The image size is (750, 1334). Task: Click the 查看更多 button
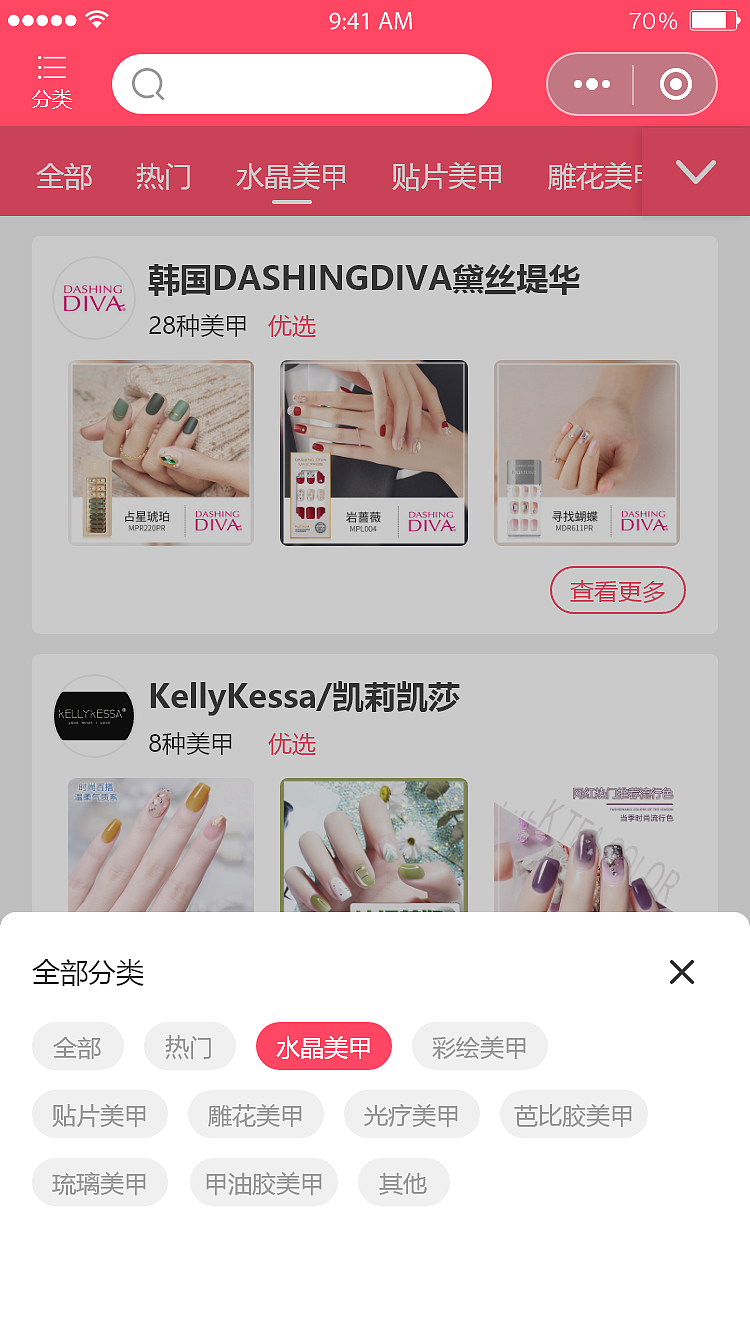tap(618, 590)
